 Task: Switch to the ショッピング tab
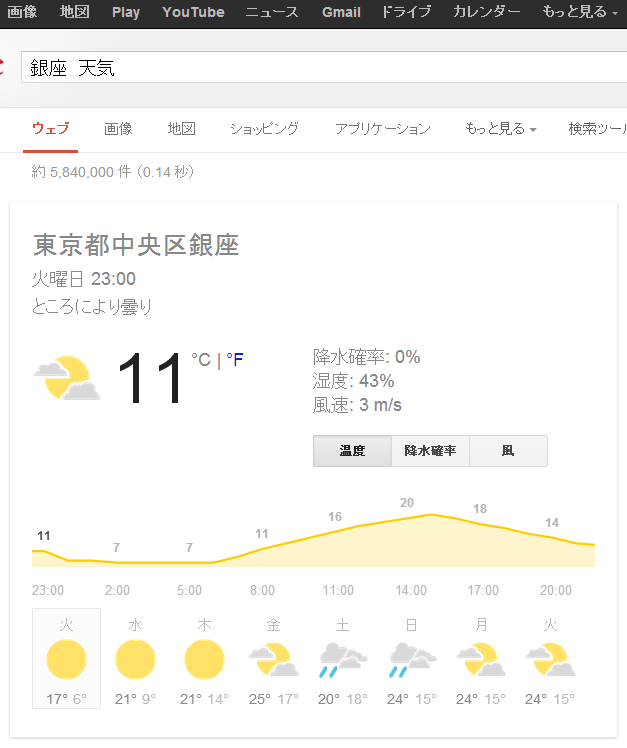tap(264, 128)
